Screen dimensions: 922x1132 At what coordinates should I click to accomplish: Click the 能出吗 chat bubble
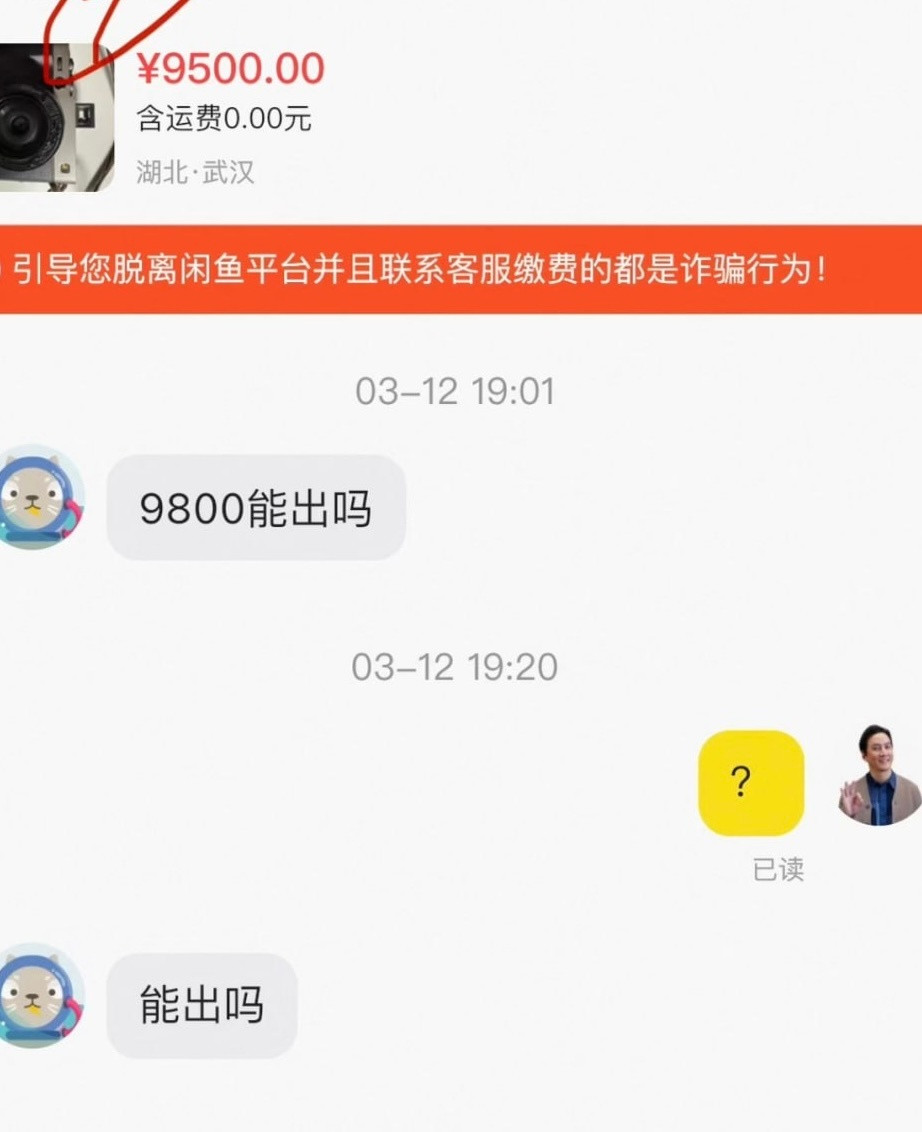tap(200, 1004)
